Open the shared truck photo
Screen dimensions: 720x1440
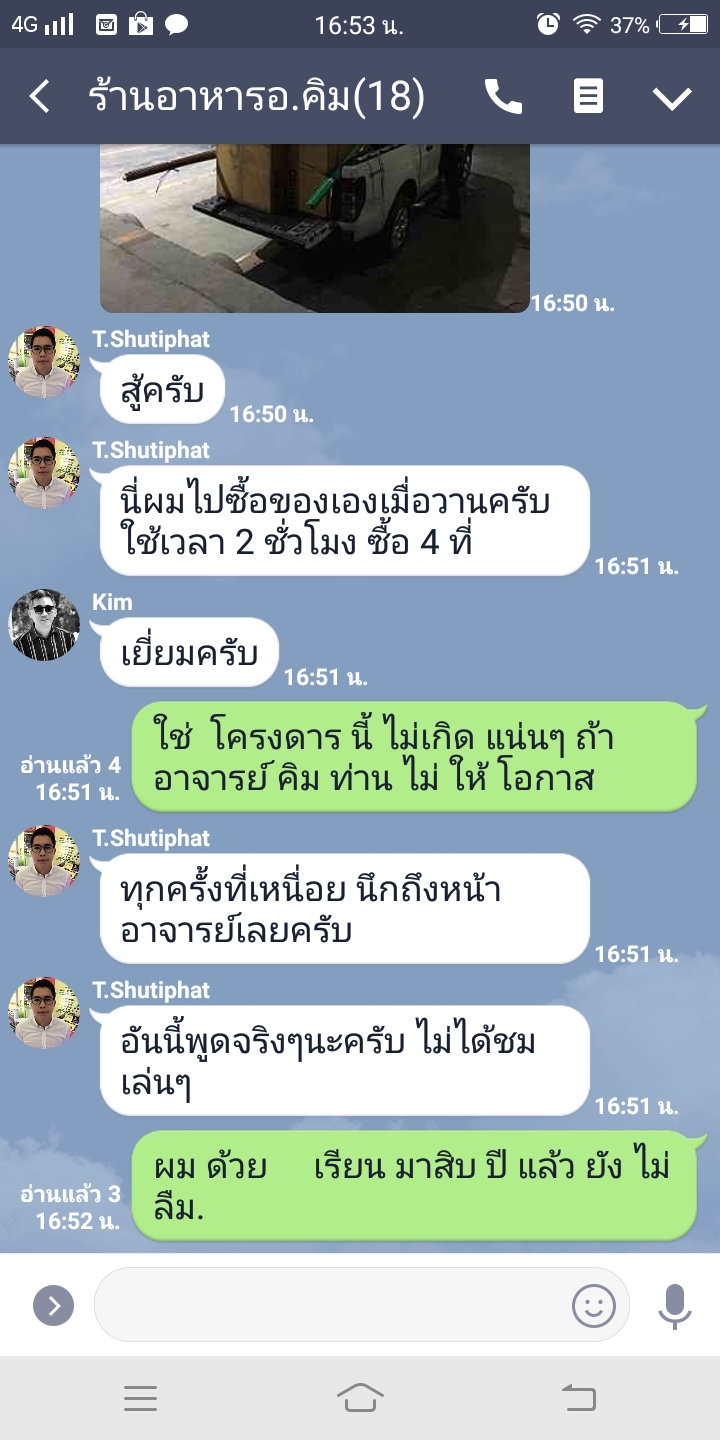coord(314,228)
